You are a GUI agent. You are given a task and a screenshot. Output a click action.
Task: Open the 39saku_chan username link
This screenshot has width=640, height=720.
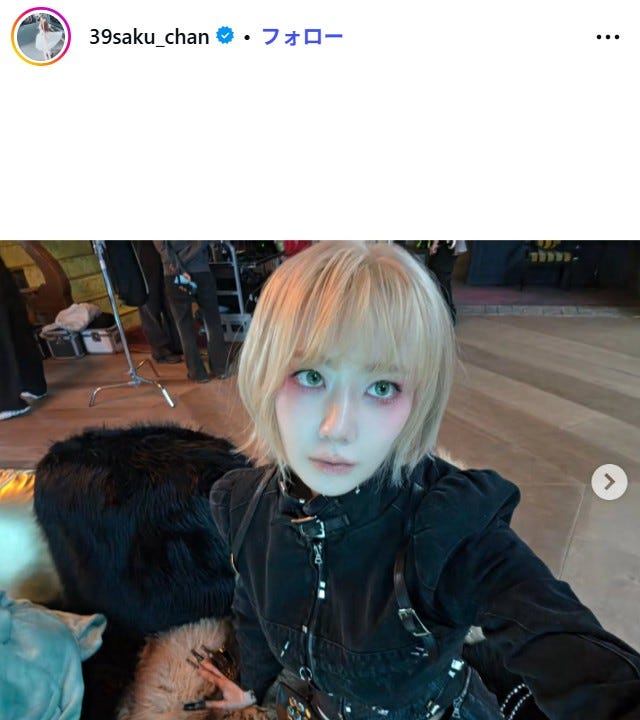(149, 37)
